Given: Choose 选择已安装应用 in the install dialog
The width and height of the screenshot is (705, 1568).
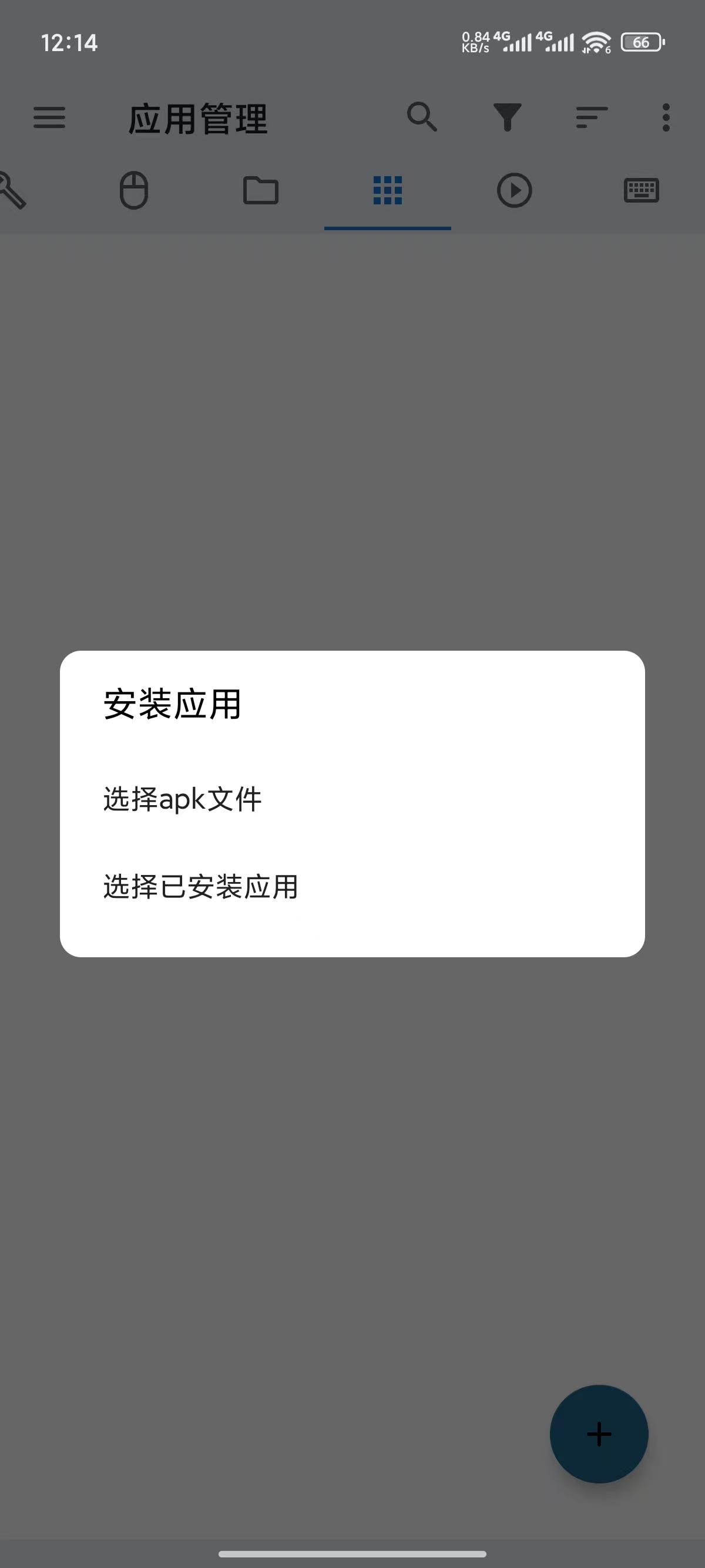Looking at the screenshot, I should click(x=200, y=887).
